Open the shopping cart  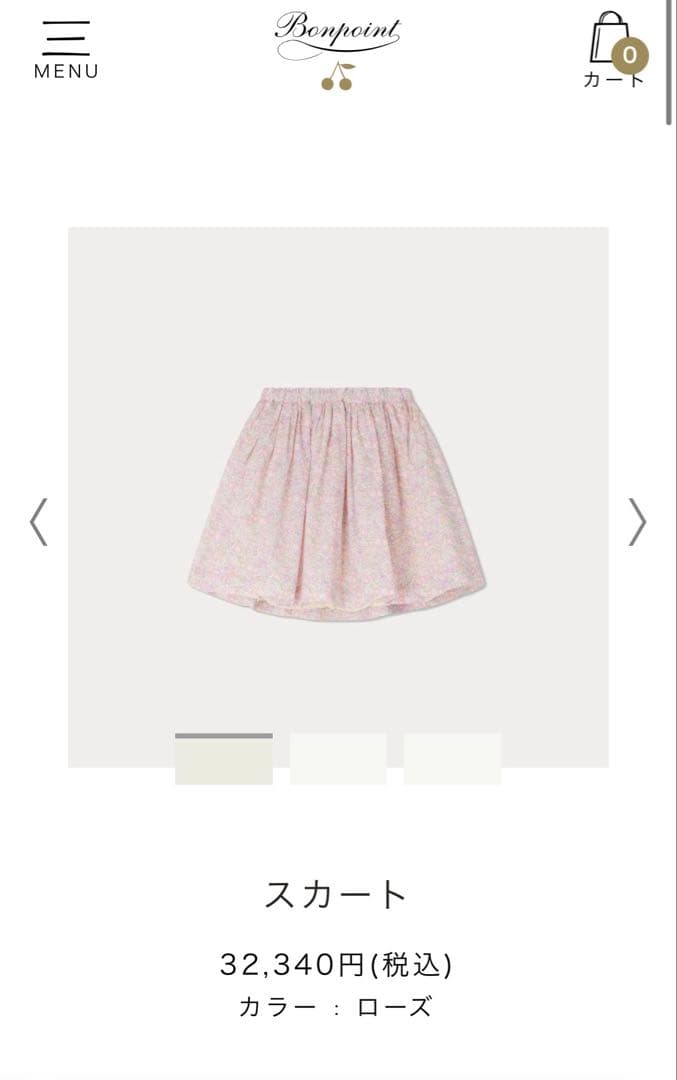coord(615,50)
